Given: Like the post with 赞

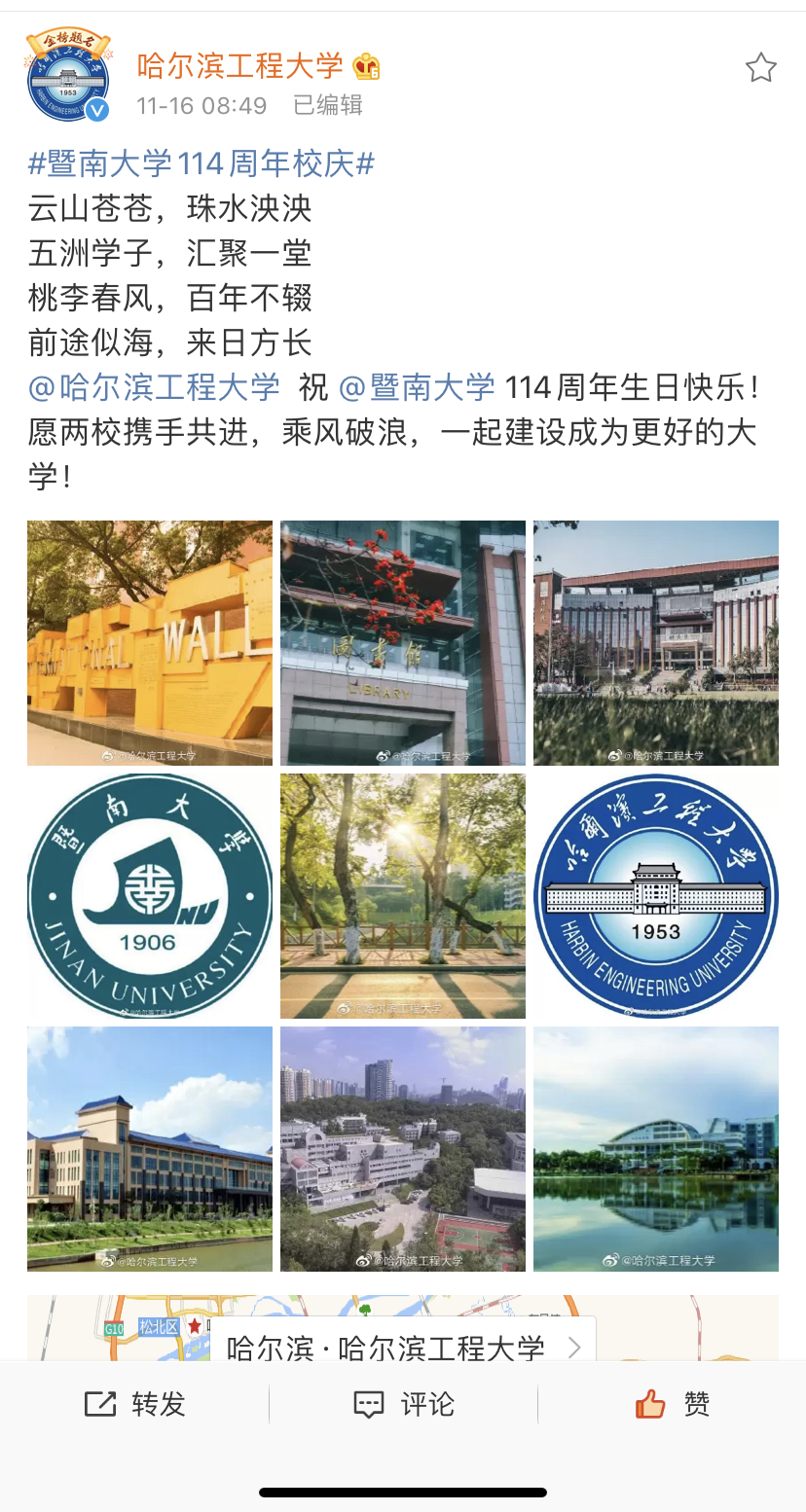Looking at the screenshot, I should [x=672, y=1404].
